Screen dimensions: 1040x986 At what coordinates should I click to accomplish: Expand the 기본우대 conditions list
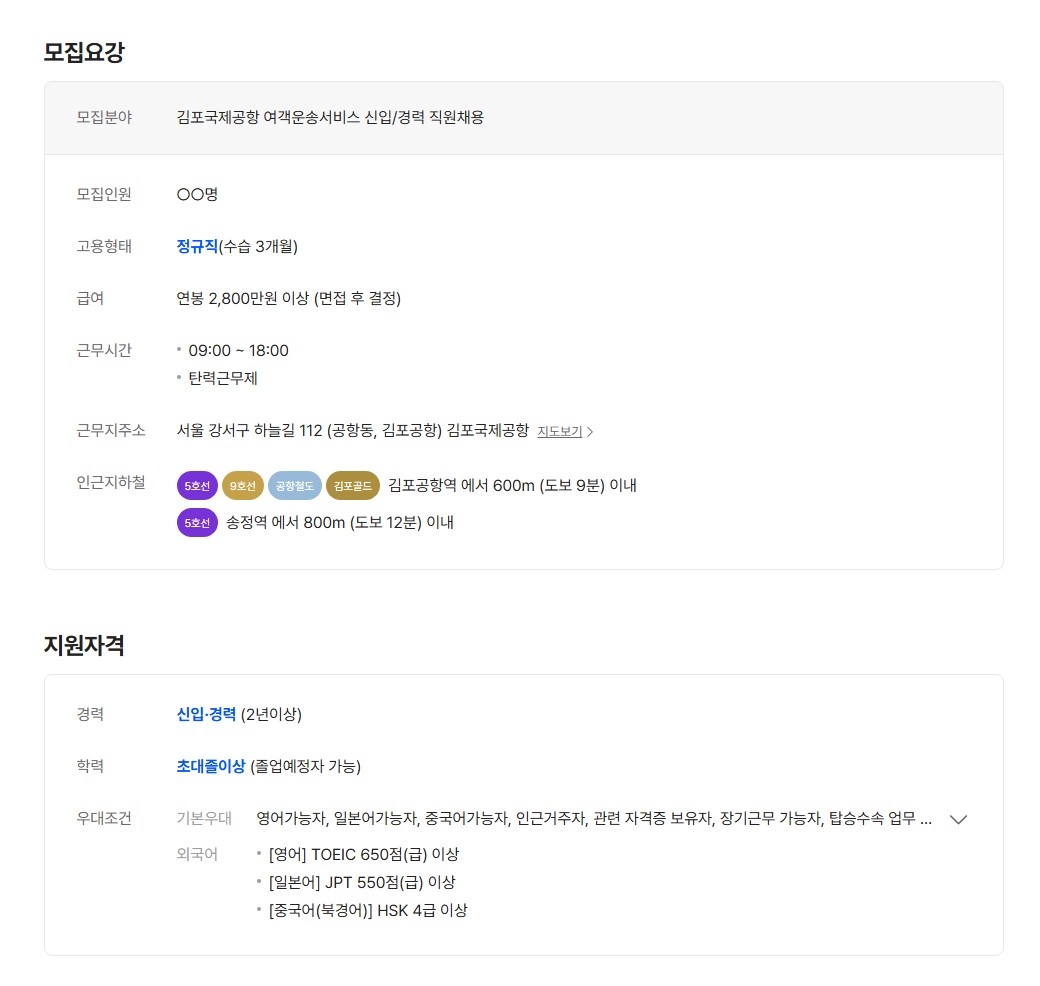(x=958, y=819)
